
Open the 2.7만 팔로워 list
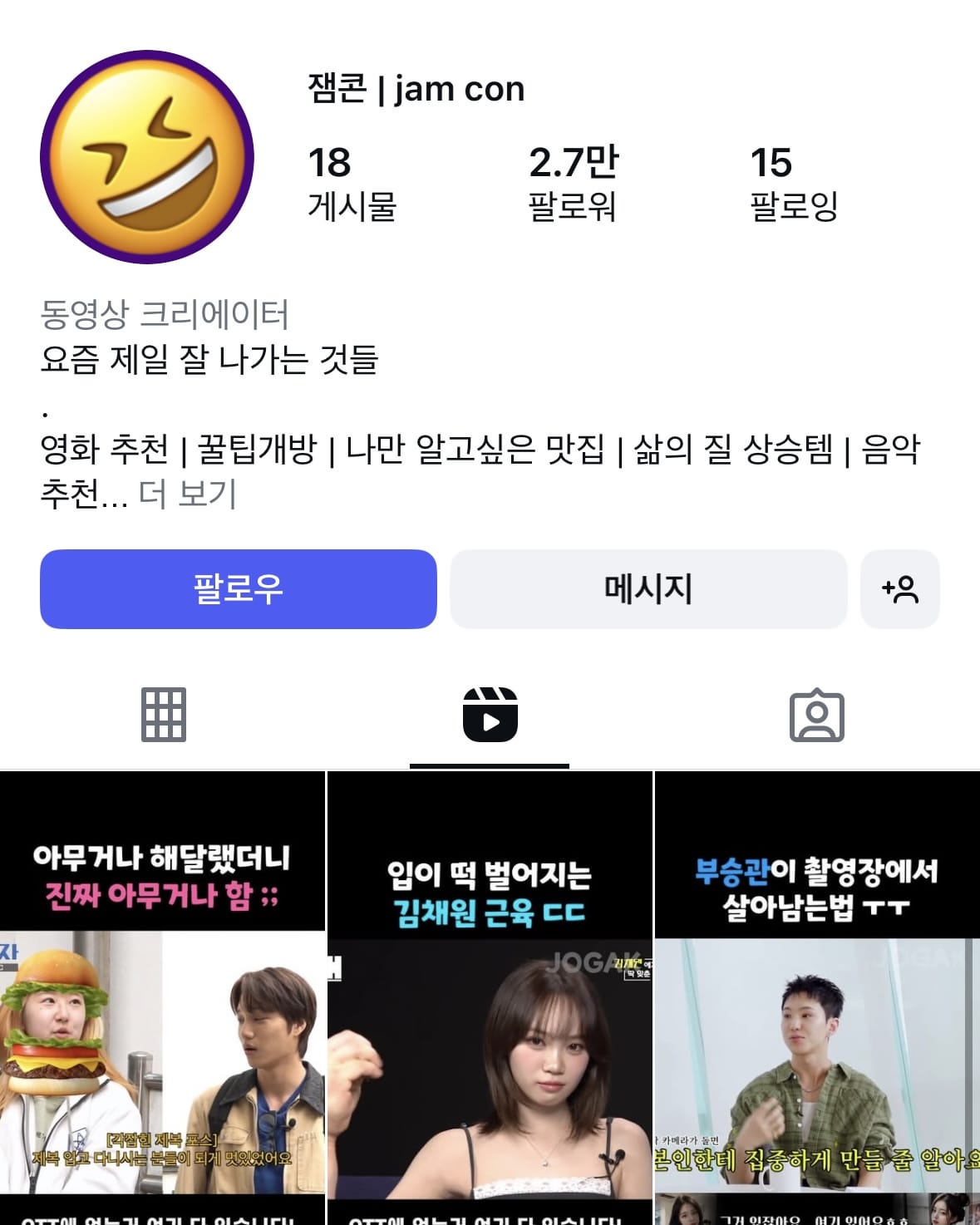click(573, 183)
